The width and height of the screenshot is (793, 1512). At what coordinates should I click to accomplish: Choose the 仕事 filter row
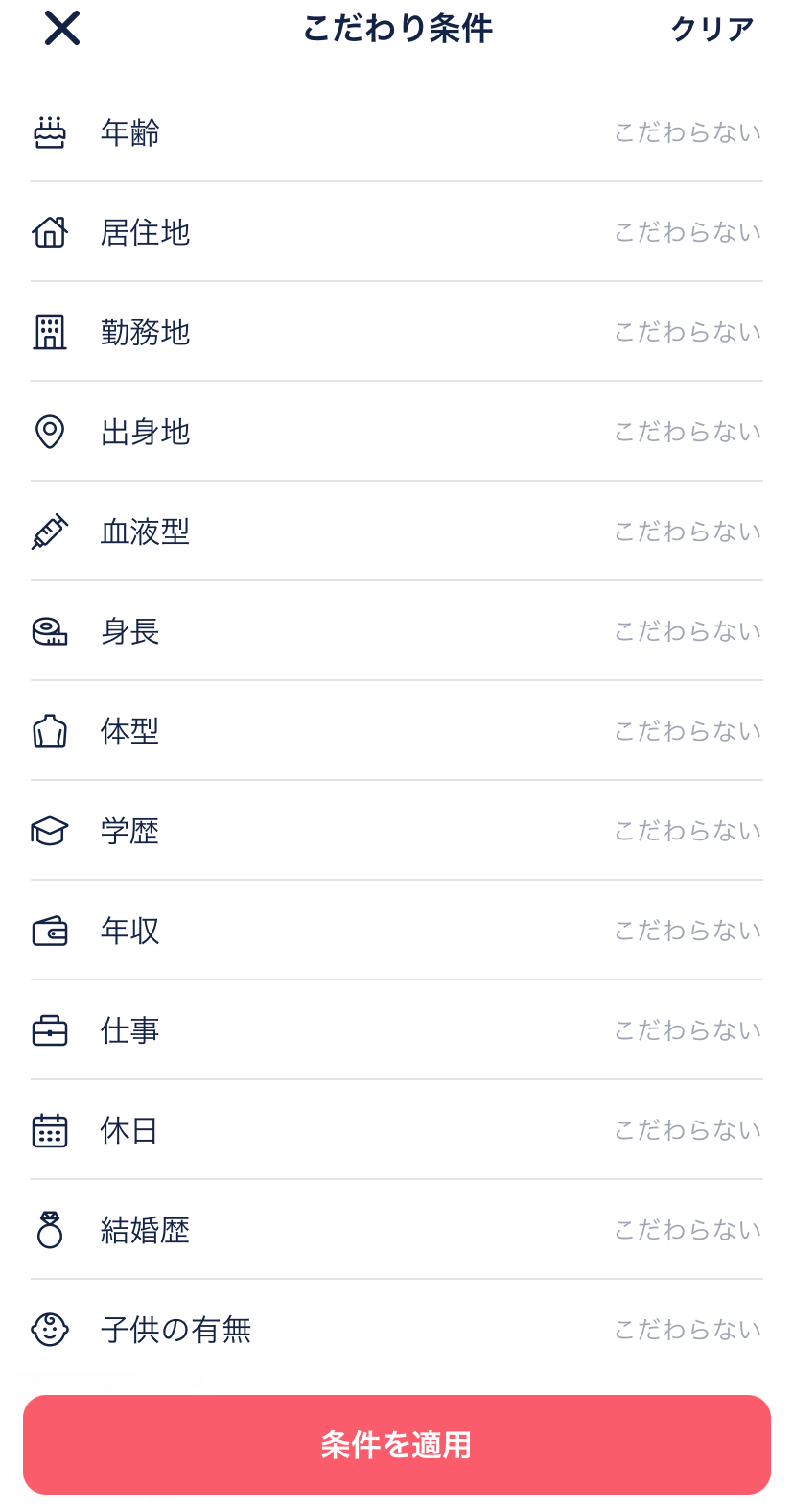pyautogui.click(x=397, y=1030)
